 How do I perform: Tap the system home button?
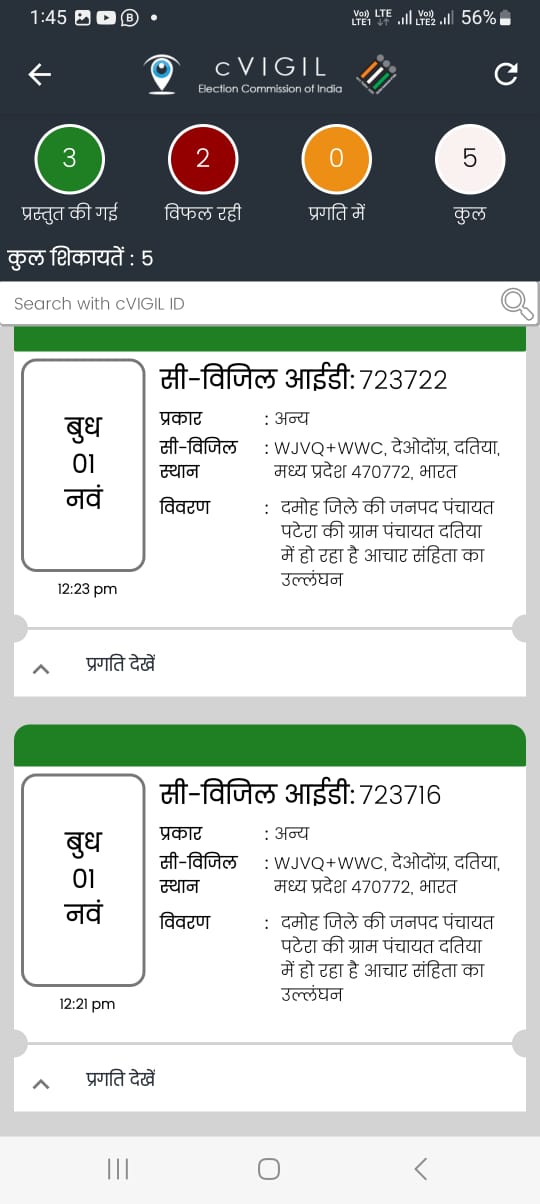(269, 1168)
